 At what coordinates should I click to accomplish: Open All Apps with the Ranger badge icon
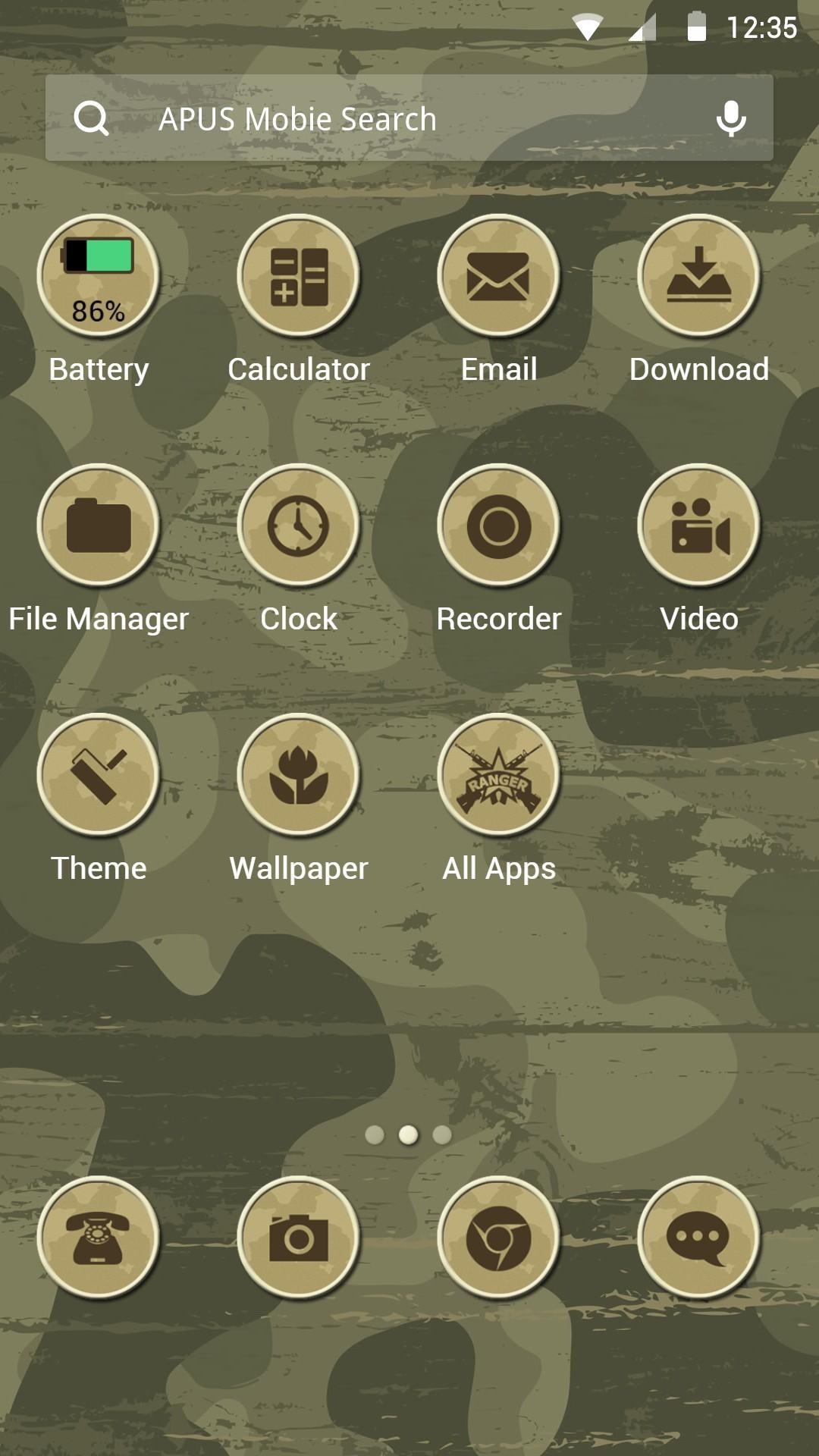(x=498, y=775)
